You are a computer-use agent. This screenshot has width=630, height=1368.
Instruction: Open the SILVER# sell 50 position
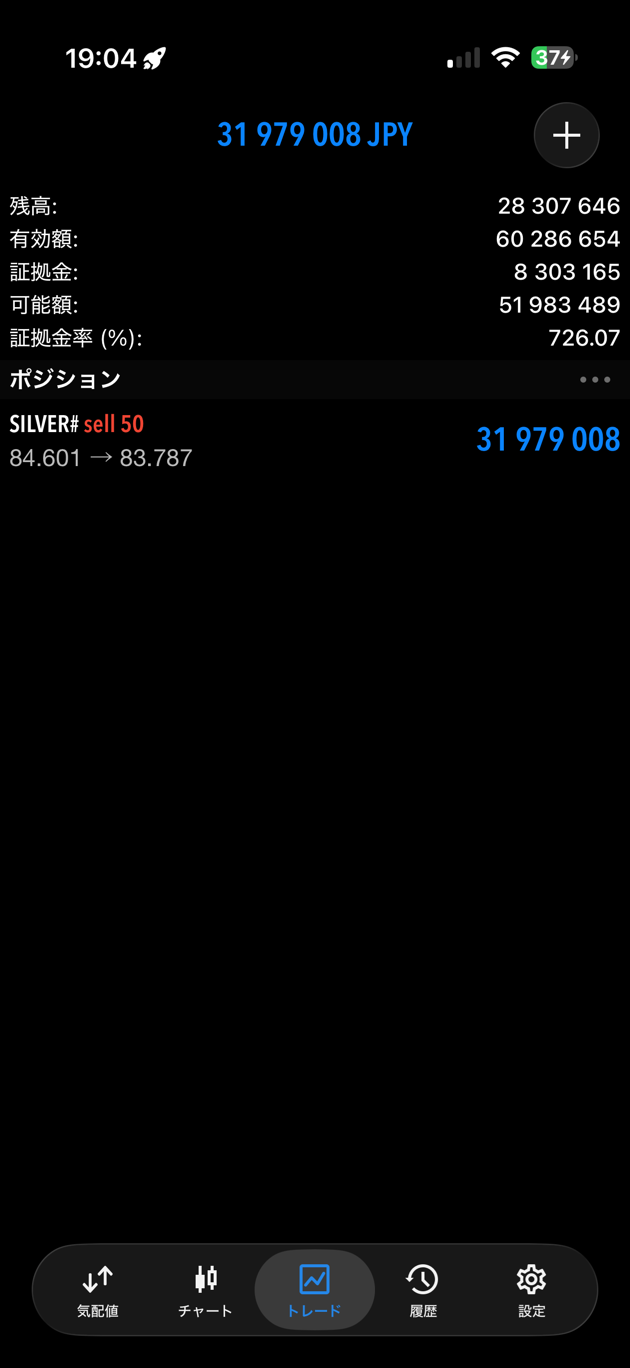pyautogui.click(x=314, y=440)
